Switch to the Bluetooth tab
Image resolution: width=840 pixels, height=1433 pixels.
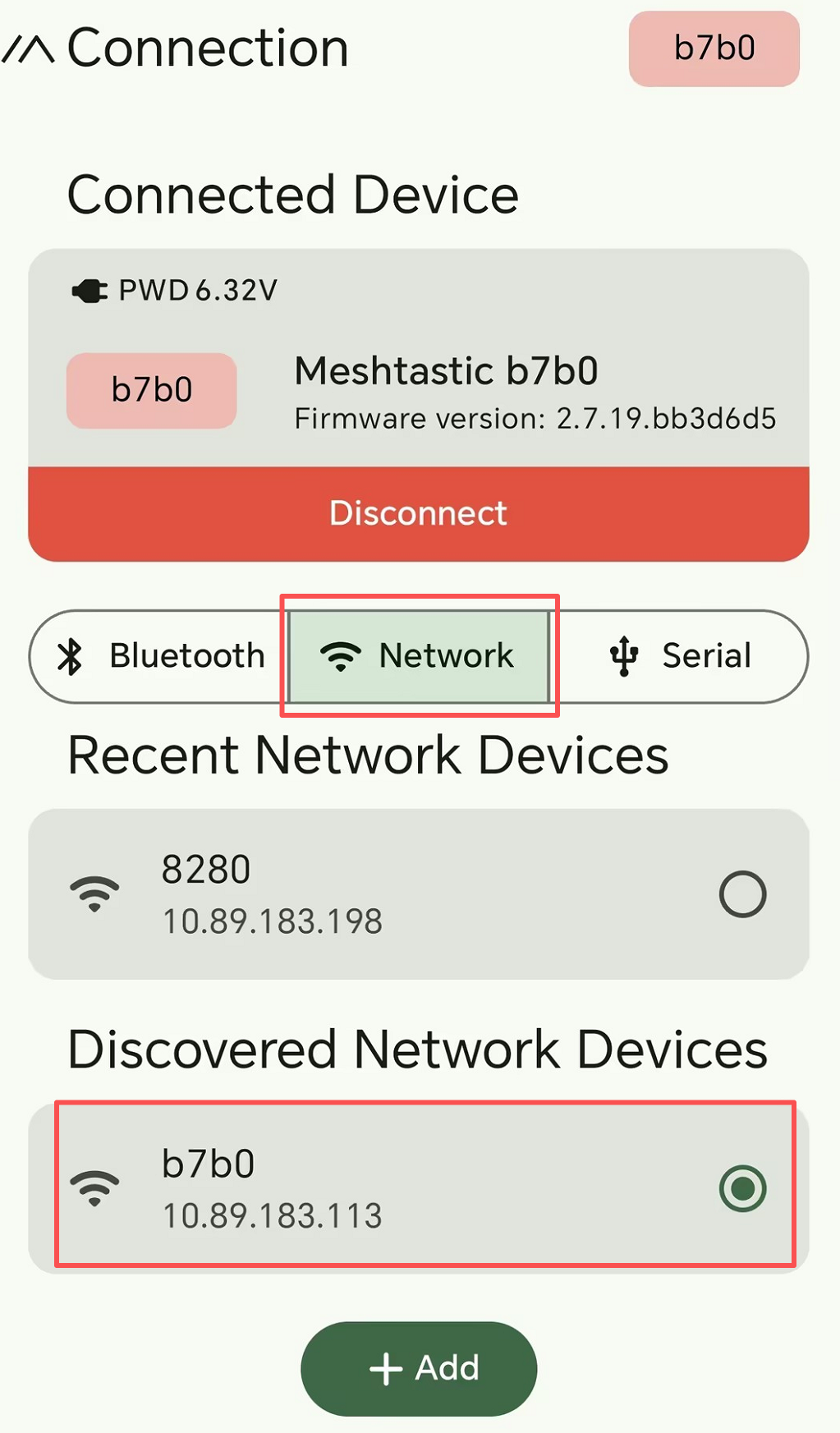(162, 656)
